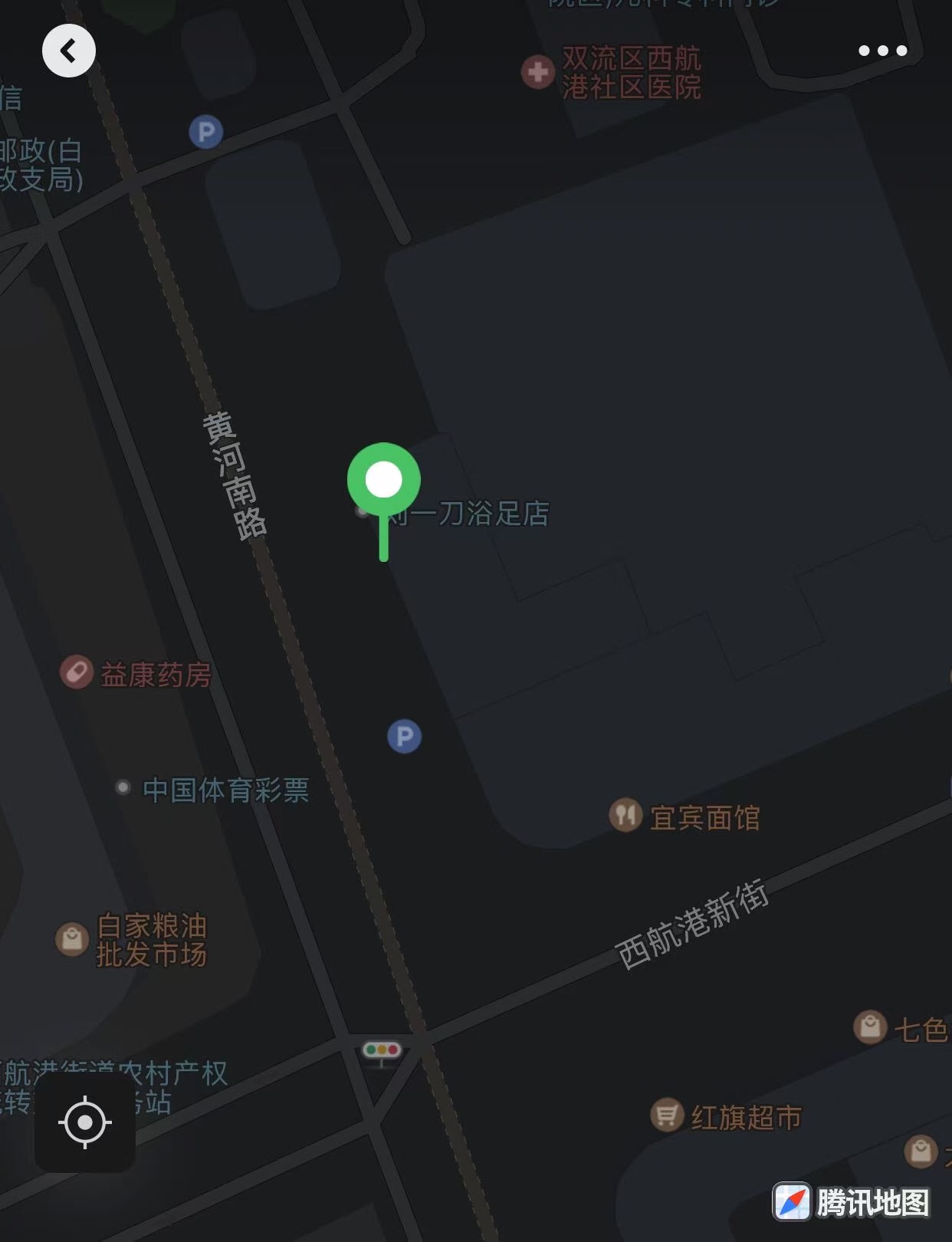Go back using the arrow button
This screenshot has height=1242, width=952.
click(69, 51)
